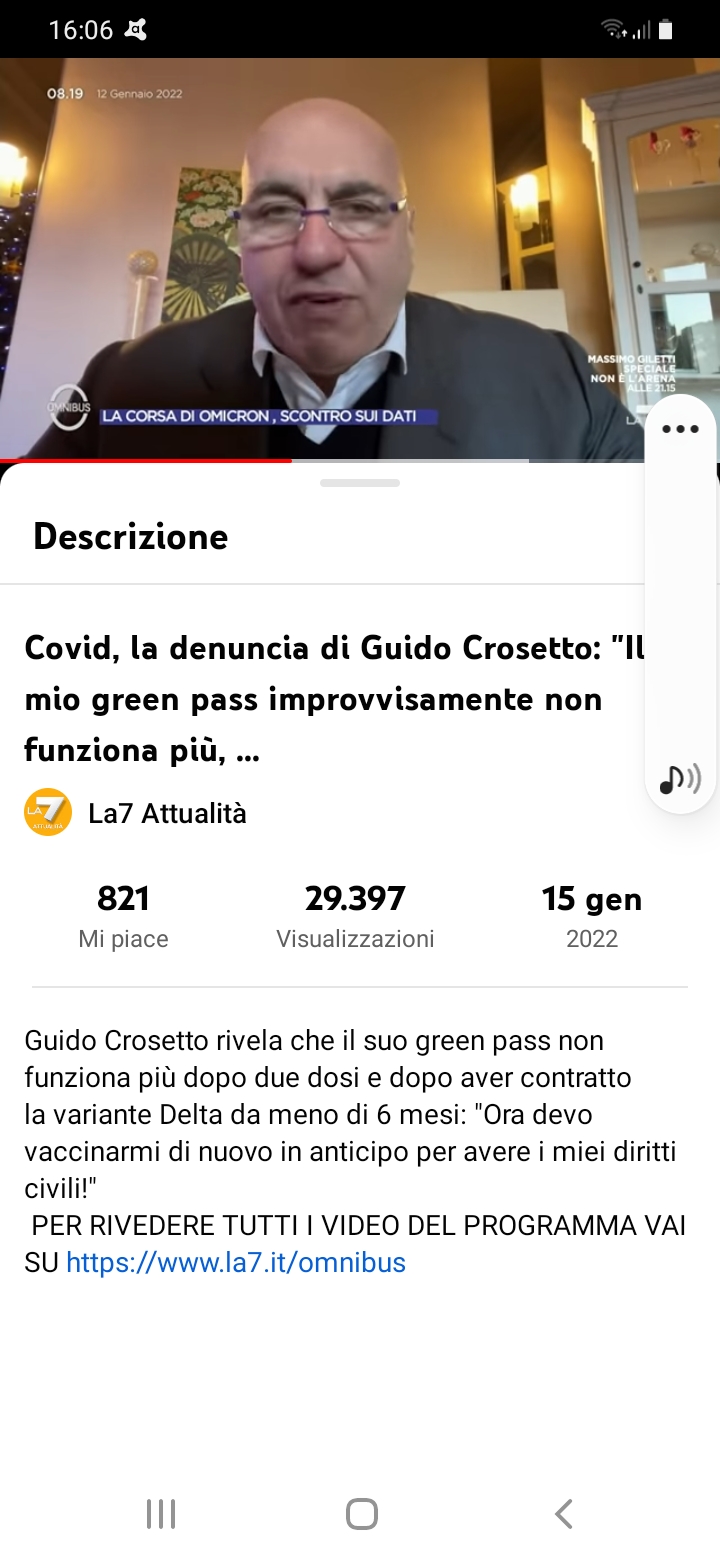Open recent apps overview
The width and height of the screenshot is (720, 1560).
coord(160,1514)
